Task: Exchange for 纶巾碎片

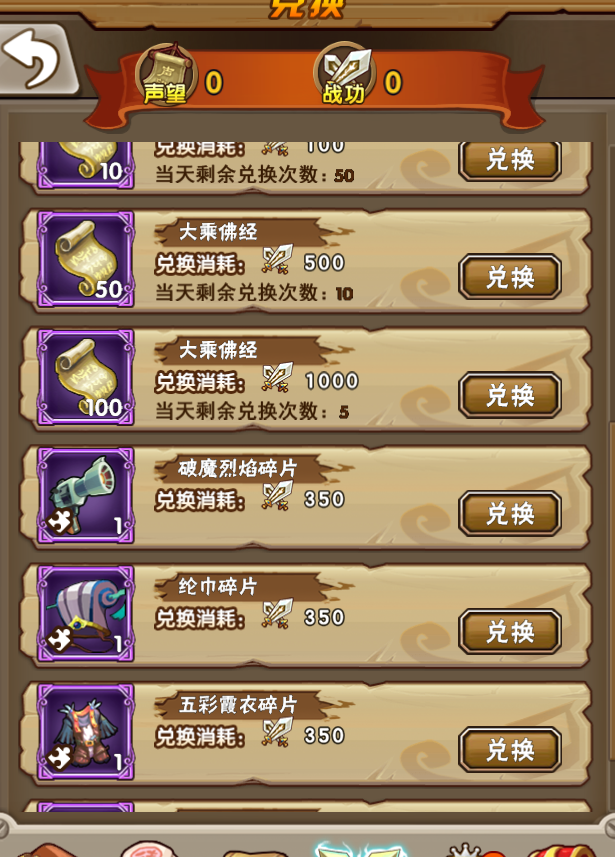Action: (x=509, y=631)
